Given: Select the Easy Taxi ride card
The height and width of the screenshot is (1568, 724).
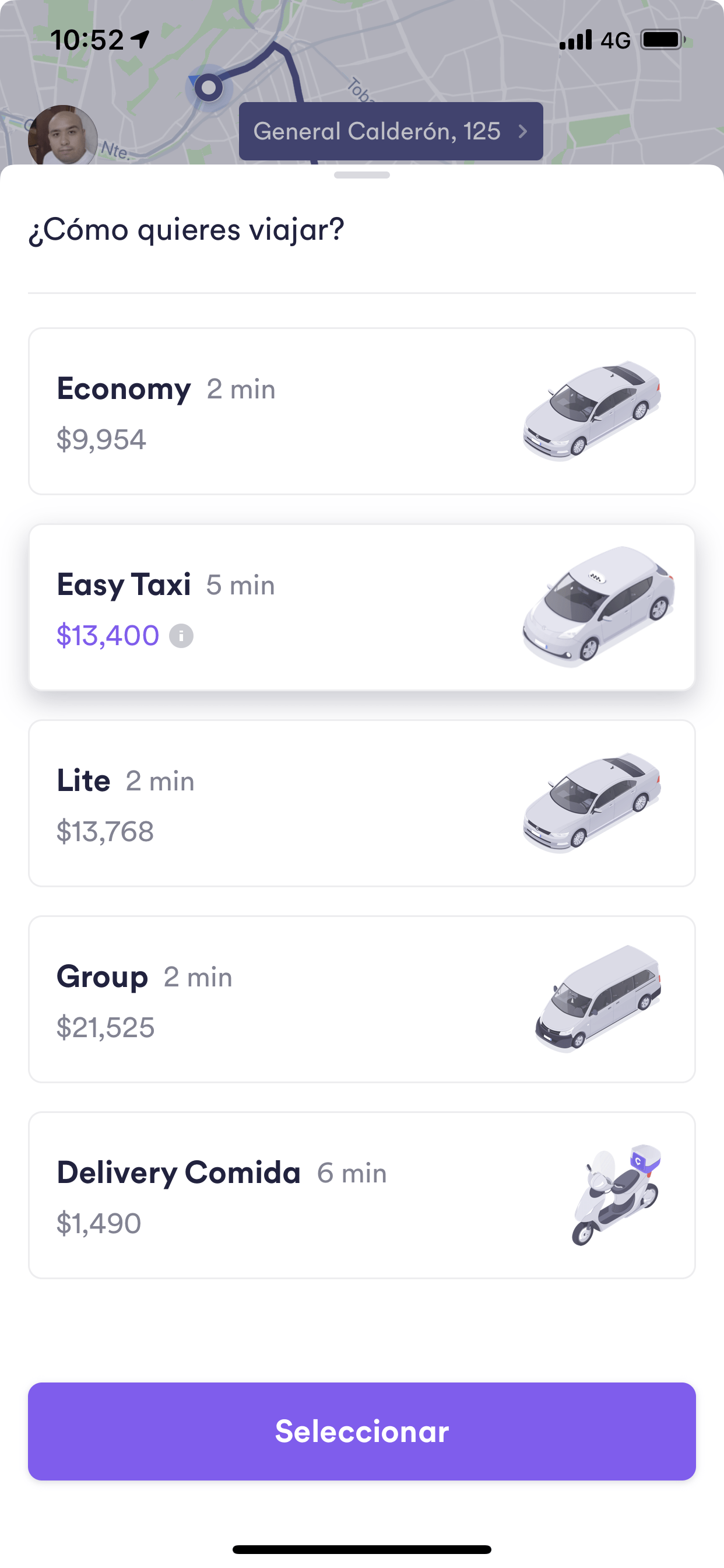Looking at the screenshot, I should tap(361, 607).
